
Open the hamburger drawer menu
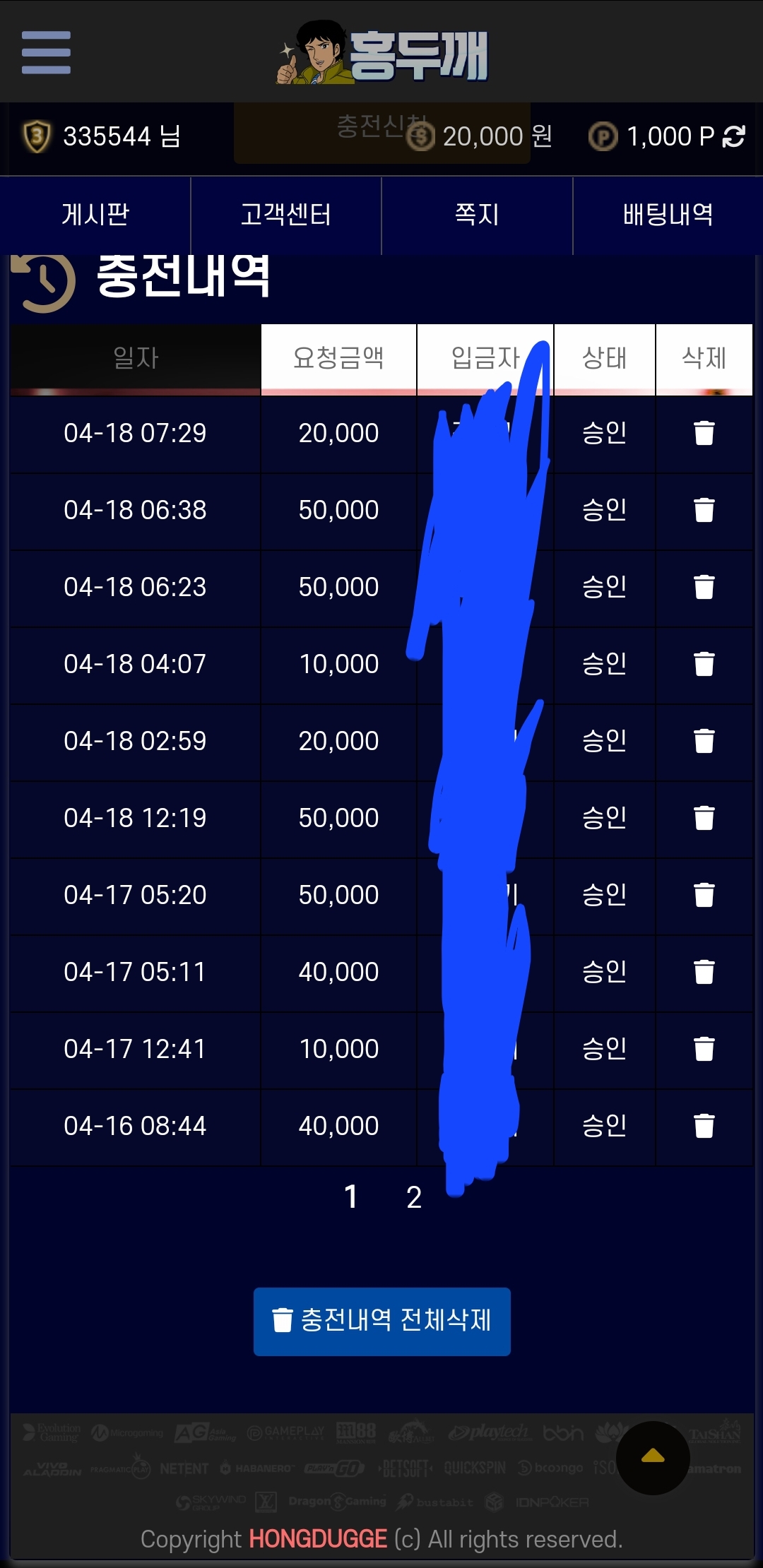coord(46,52)
